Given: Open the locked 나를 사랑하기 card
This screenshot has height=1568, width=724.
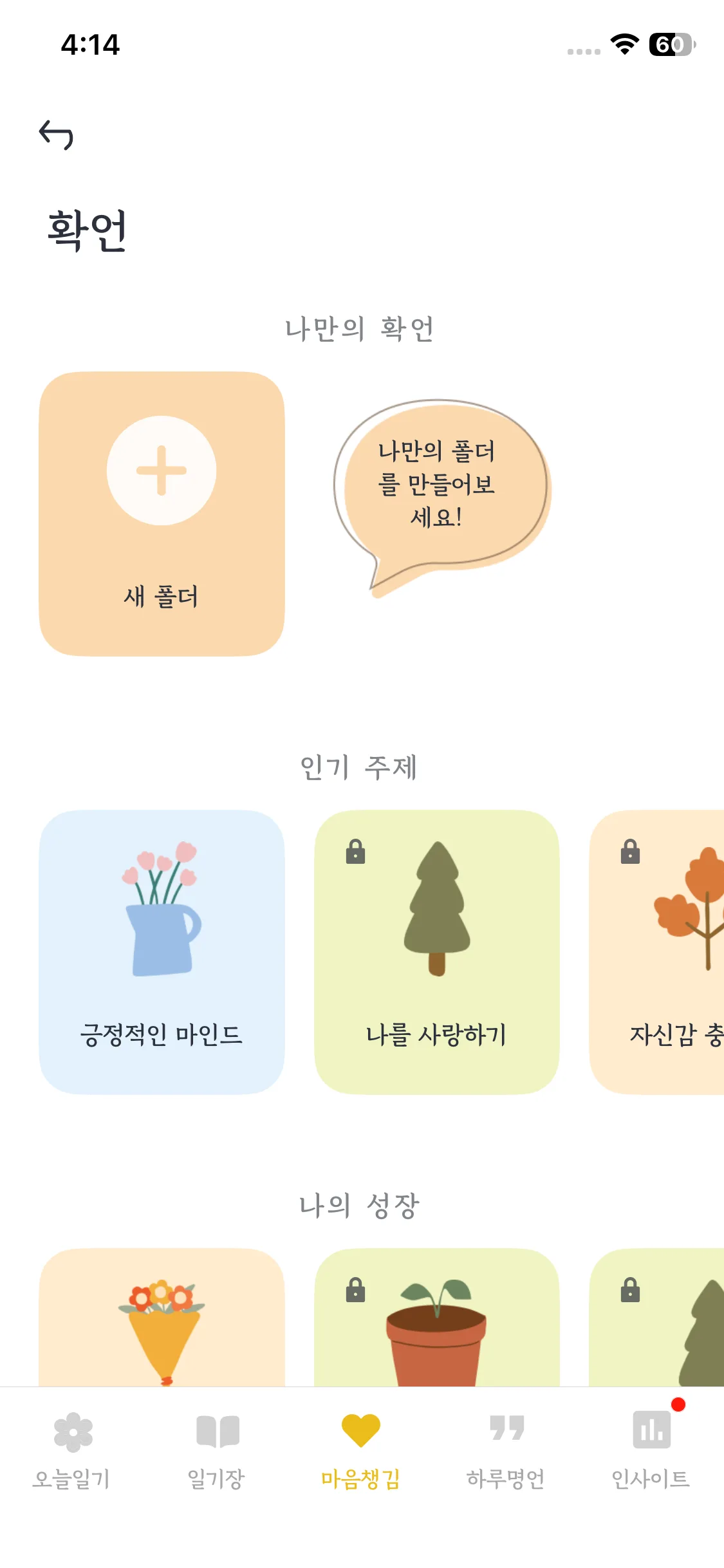Looking at the screenshot, I should pos(437,952).
